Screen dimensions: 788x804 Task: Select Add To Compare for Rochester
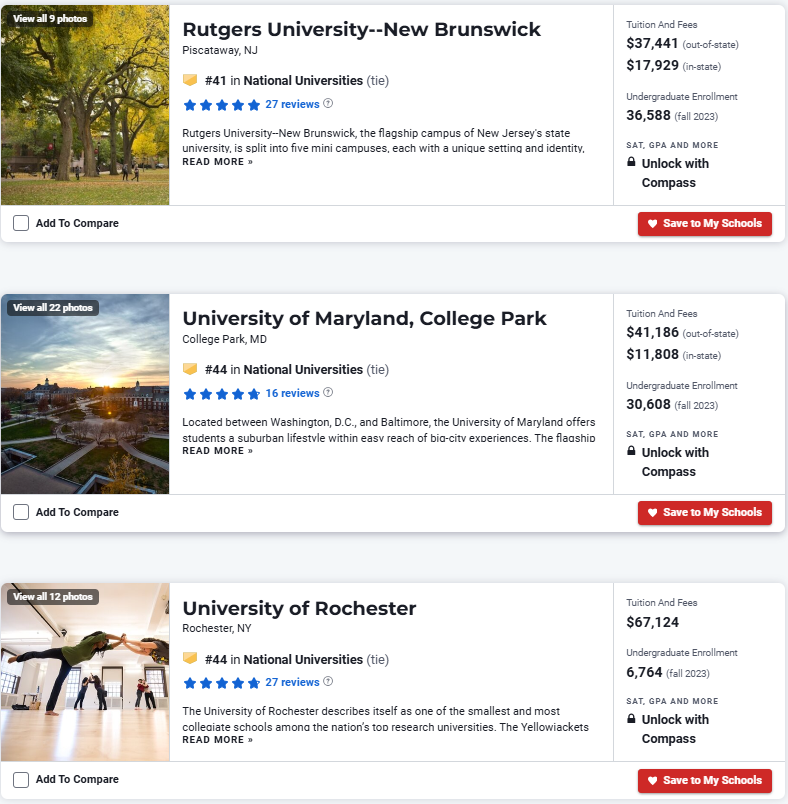click(x=21, y=779)
